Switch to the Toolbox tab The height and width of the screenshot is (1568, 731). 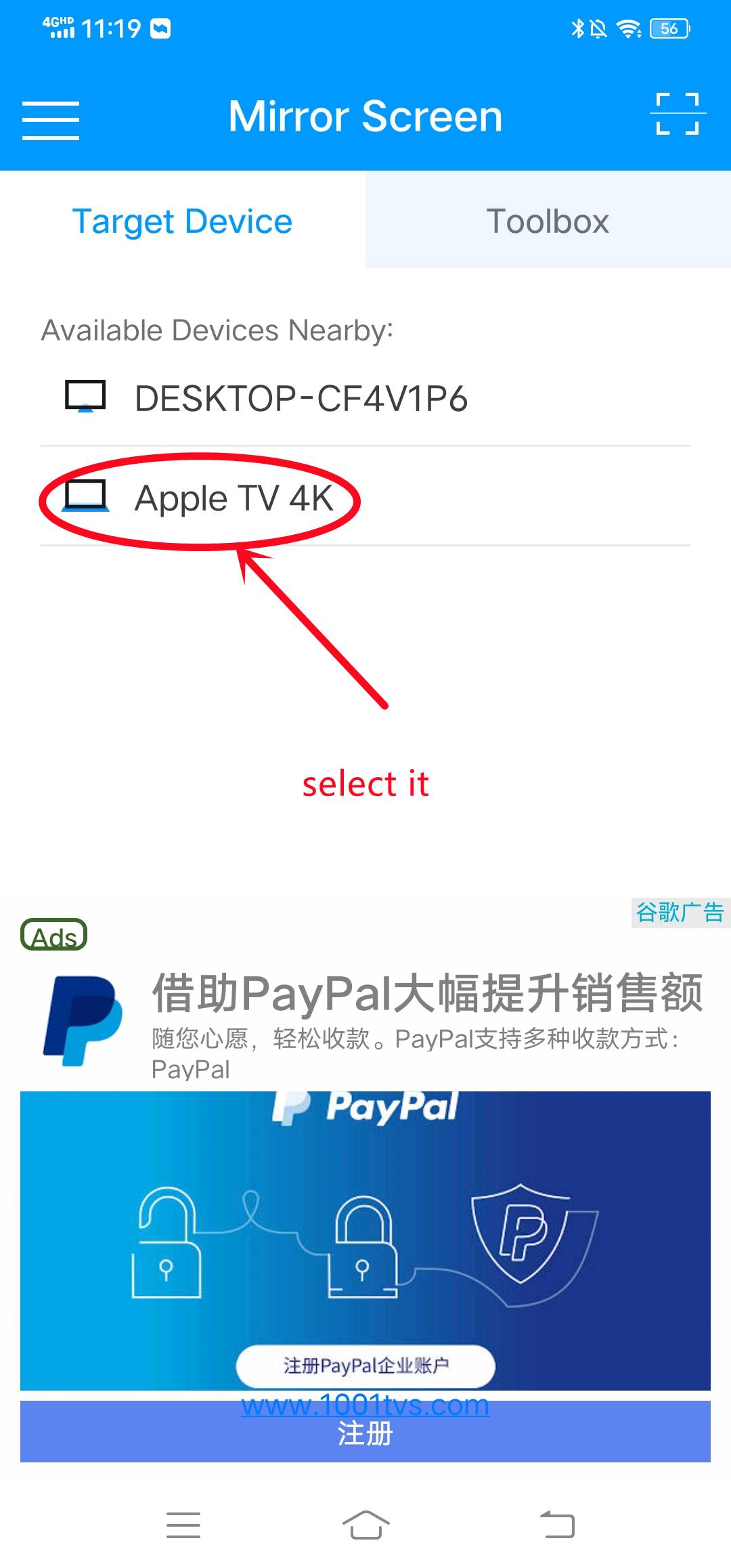coord(548,220)
